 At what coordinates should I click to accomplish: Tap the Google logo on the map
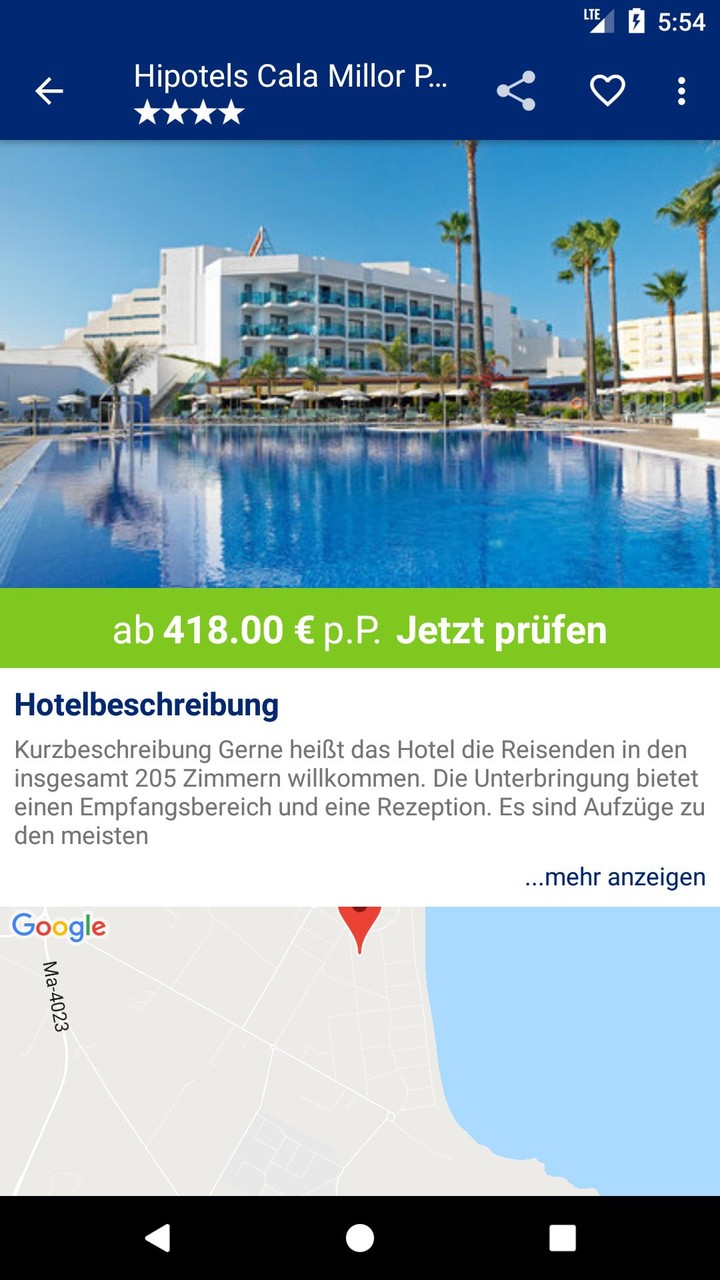click(57, 926)
